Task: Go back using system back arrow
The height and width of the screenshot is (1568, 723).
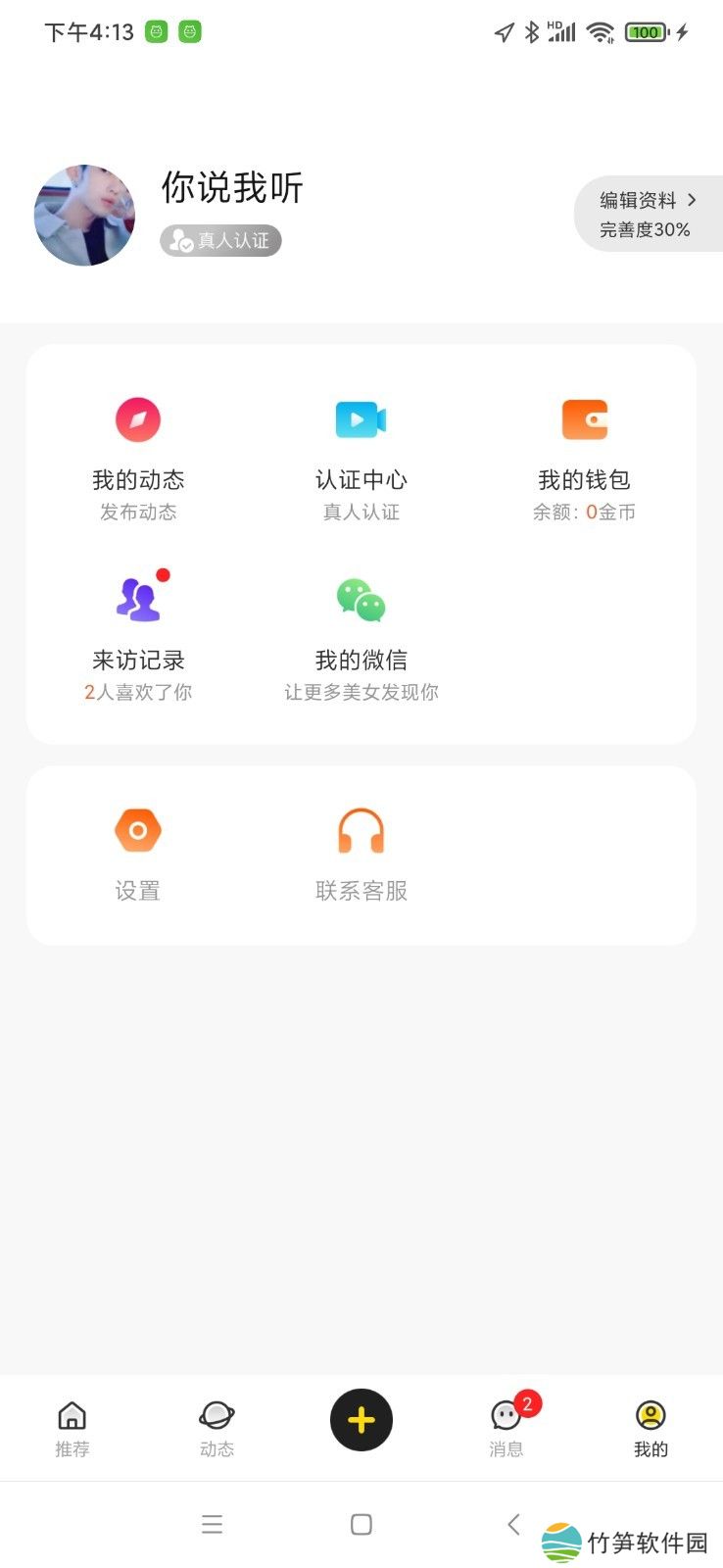Action: [x=513, y=1524]
